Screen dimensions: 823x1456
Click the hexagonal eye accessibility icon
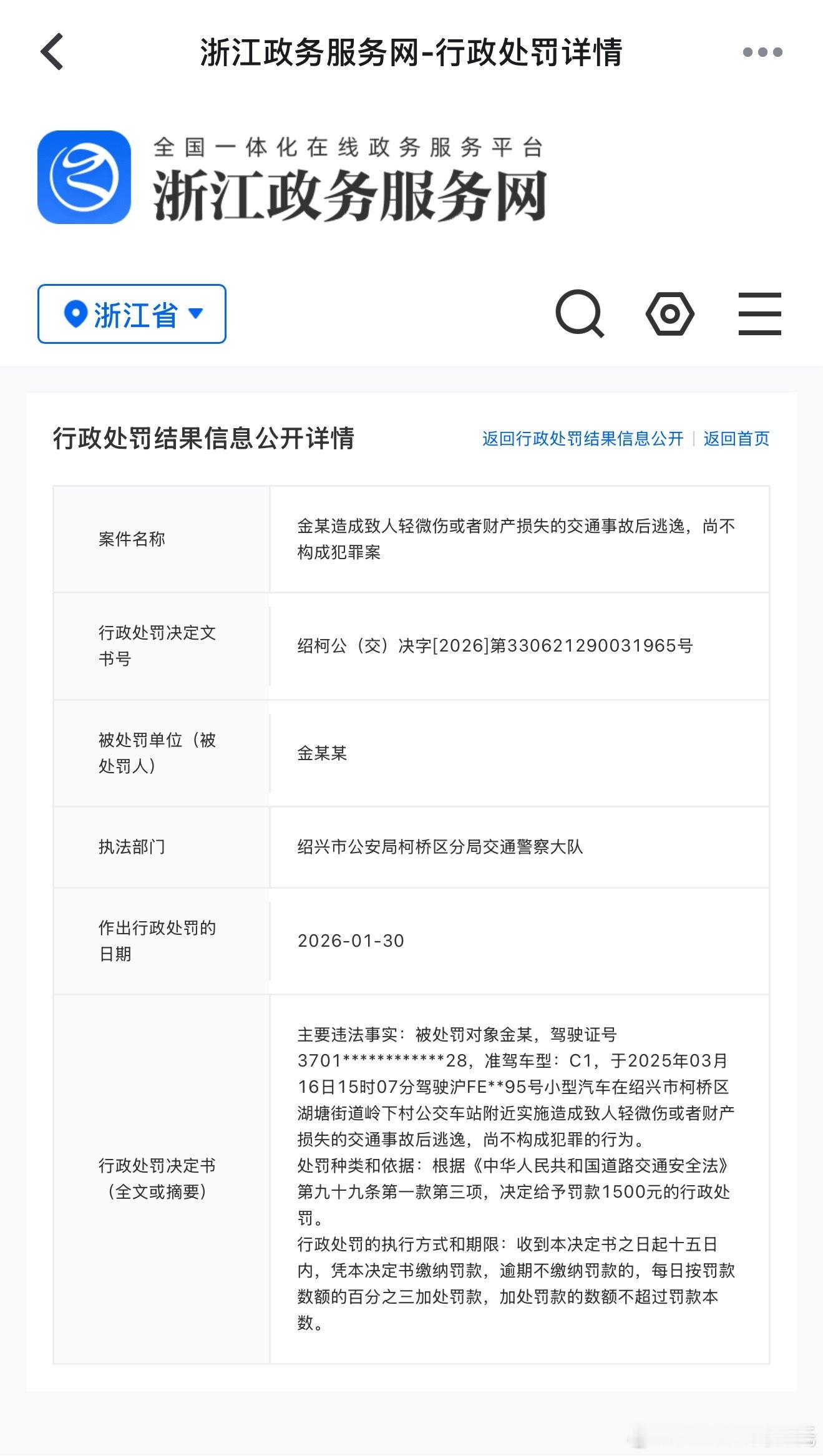tap(670, 315)
